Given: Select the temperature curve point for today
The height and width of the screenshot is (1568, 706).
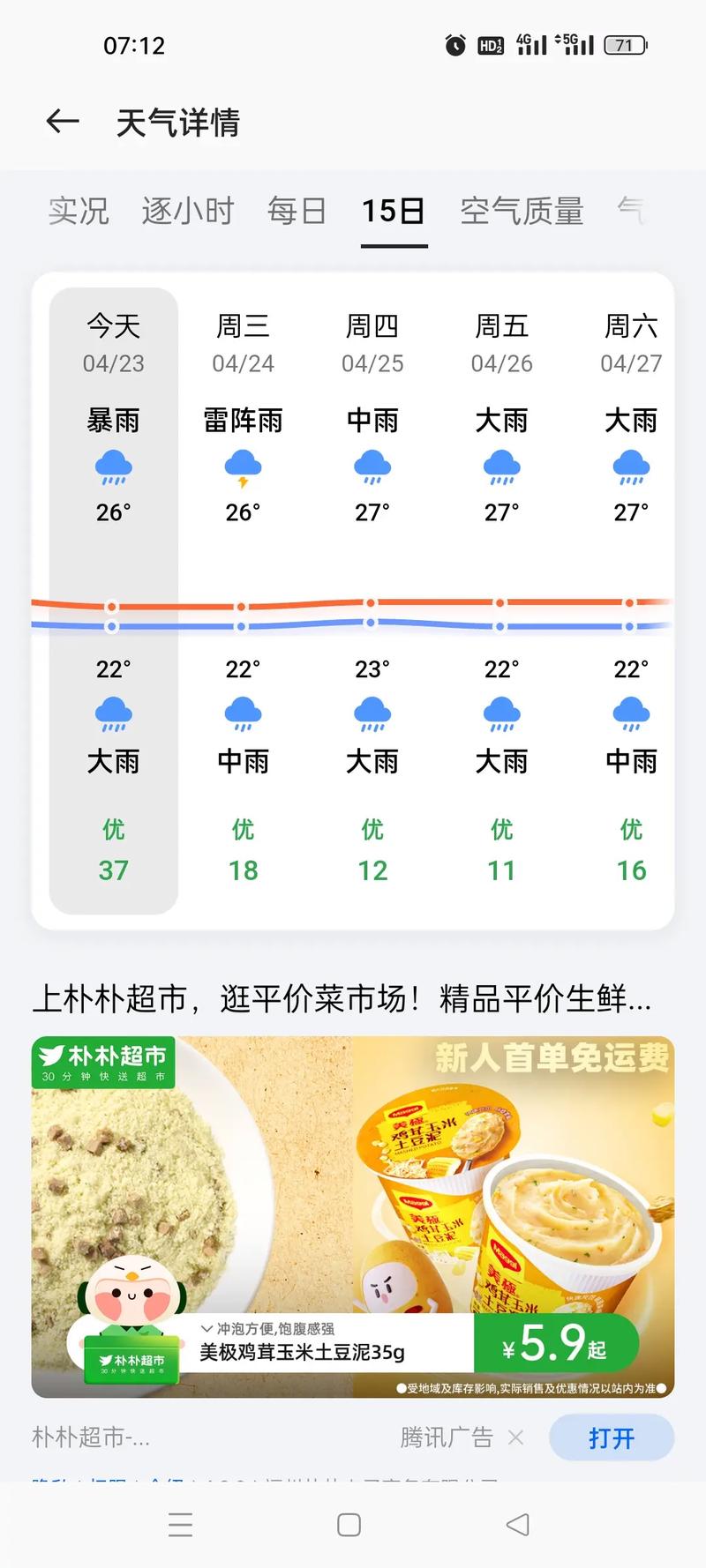Looking at the screenshot, I should point(112,606).
